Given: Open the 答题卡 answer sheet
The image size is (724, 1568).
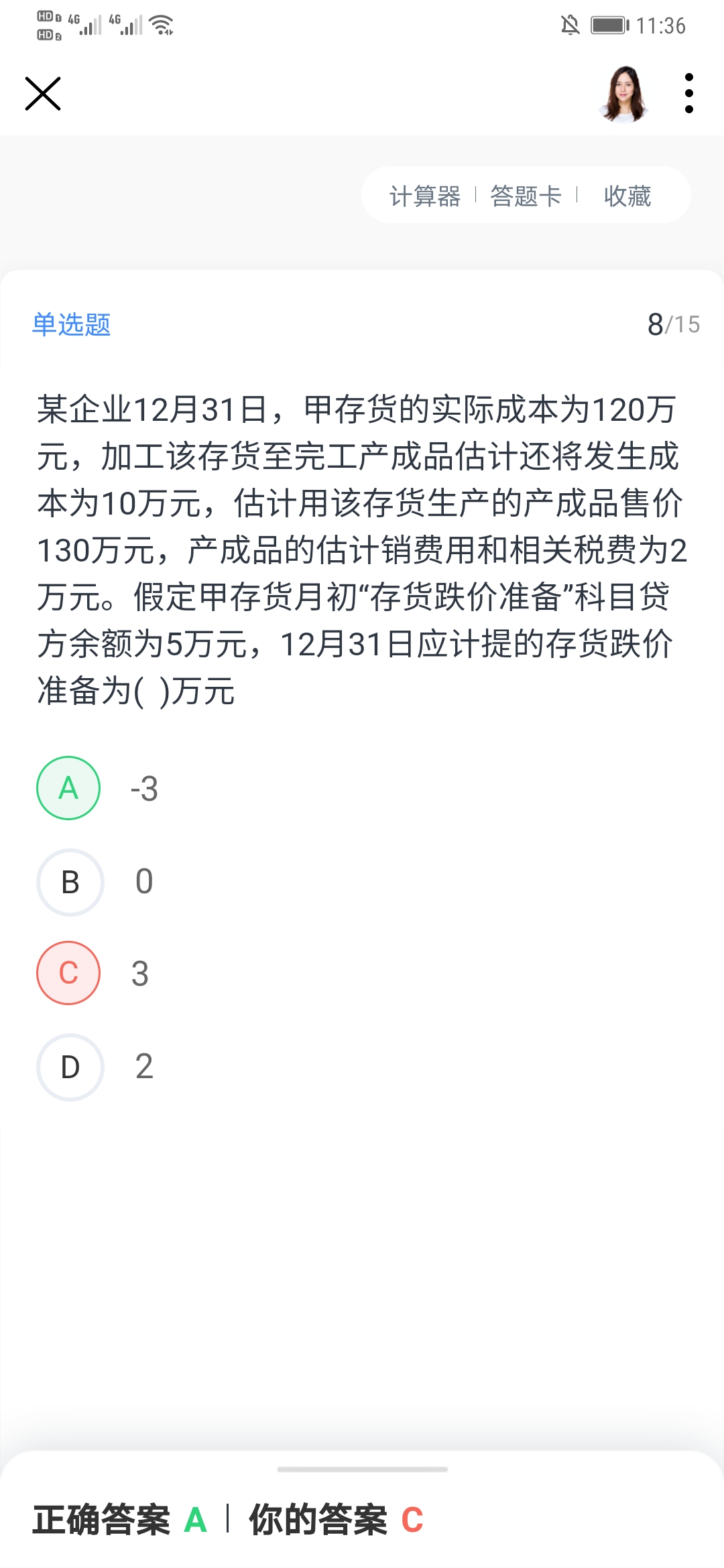Looking at the screenshot, I should coord(526,196).
